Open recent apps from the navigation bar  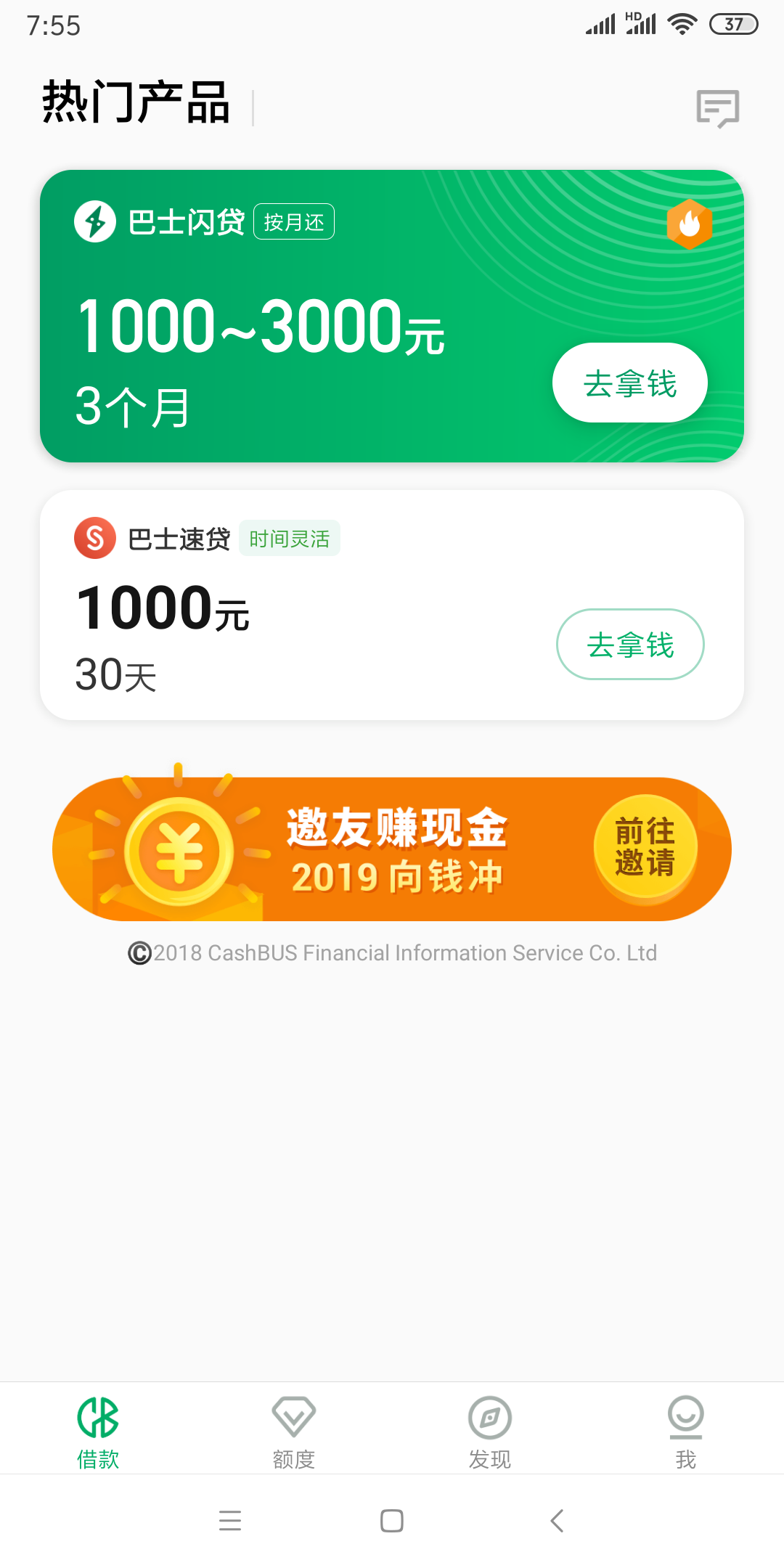coord(230,1520)
